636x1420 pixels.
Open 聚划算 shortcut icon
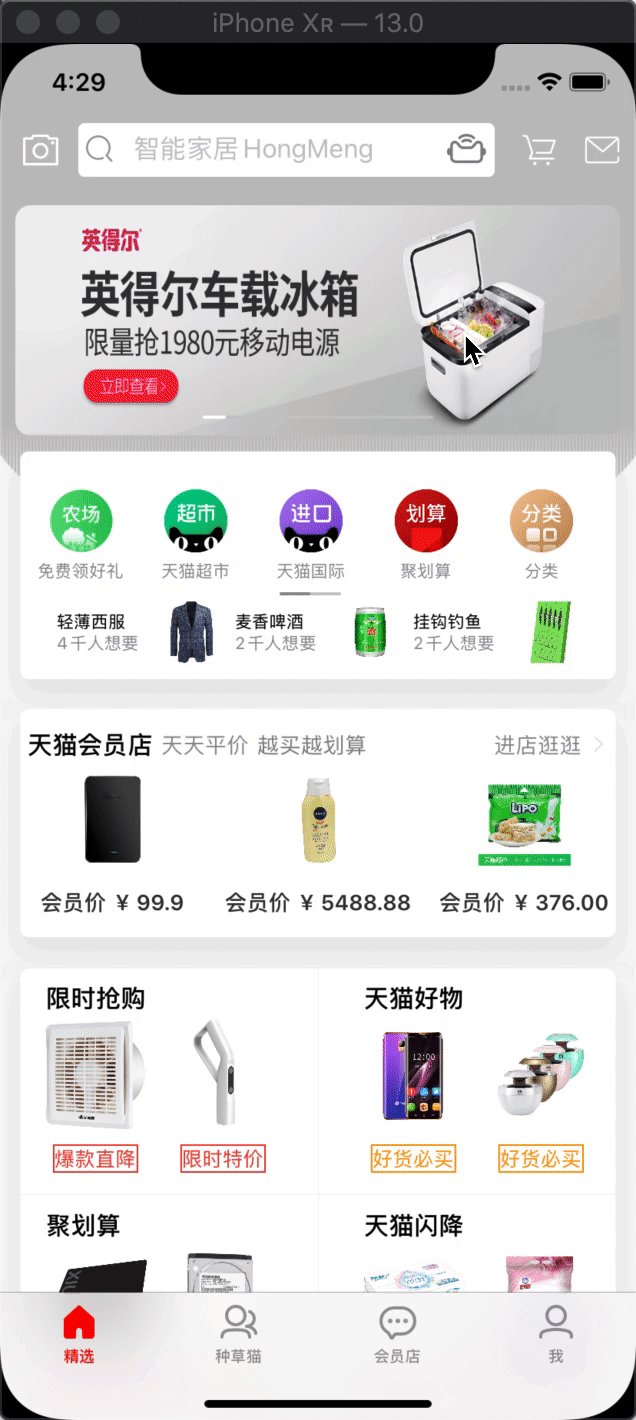pos(426,535)
